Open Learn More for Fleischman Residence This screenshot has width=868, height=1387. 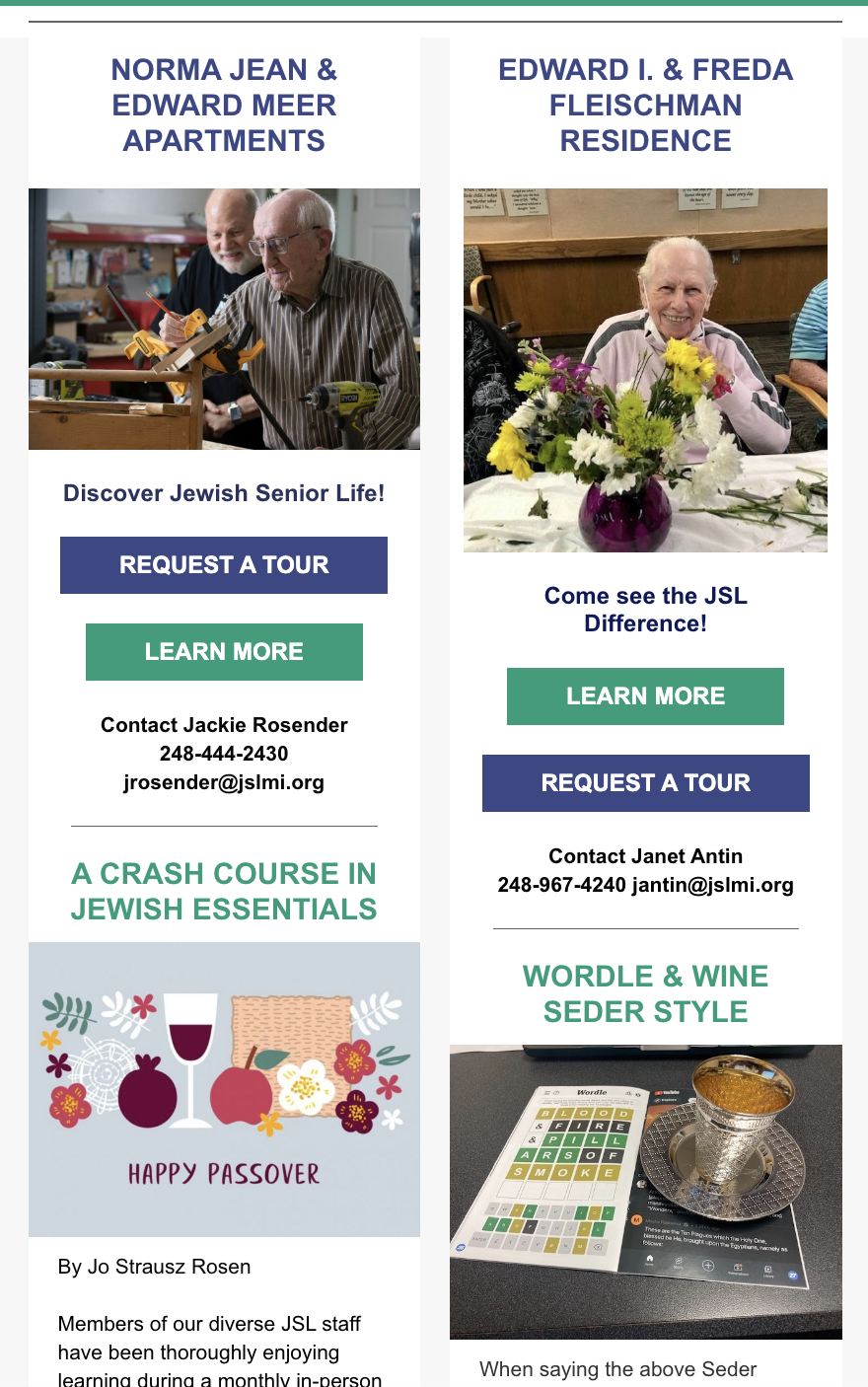tap(645, 696)
